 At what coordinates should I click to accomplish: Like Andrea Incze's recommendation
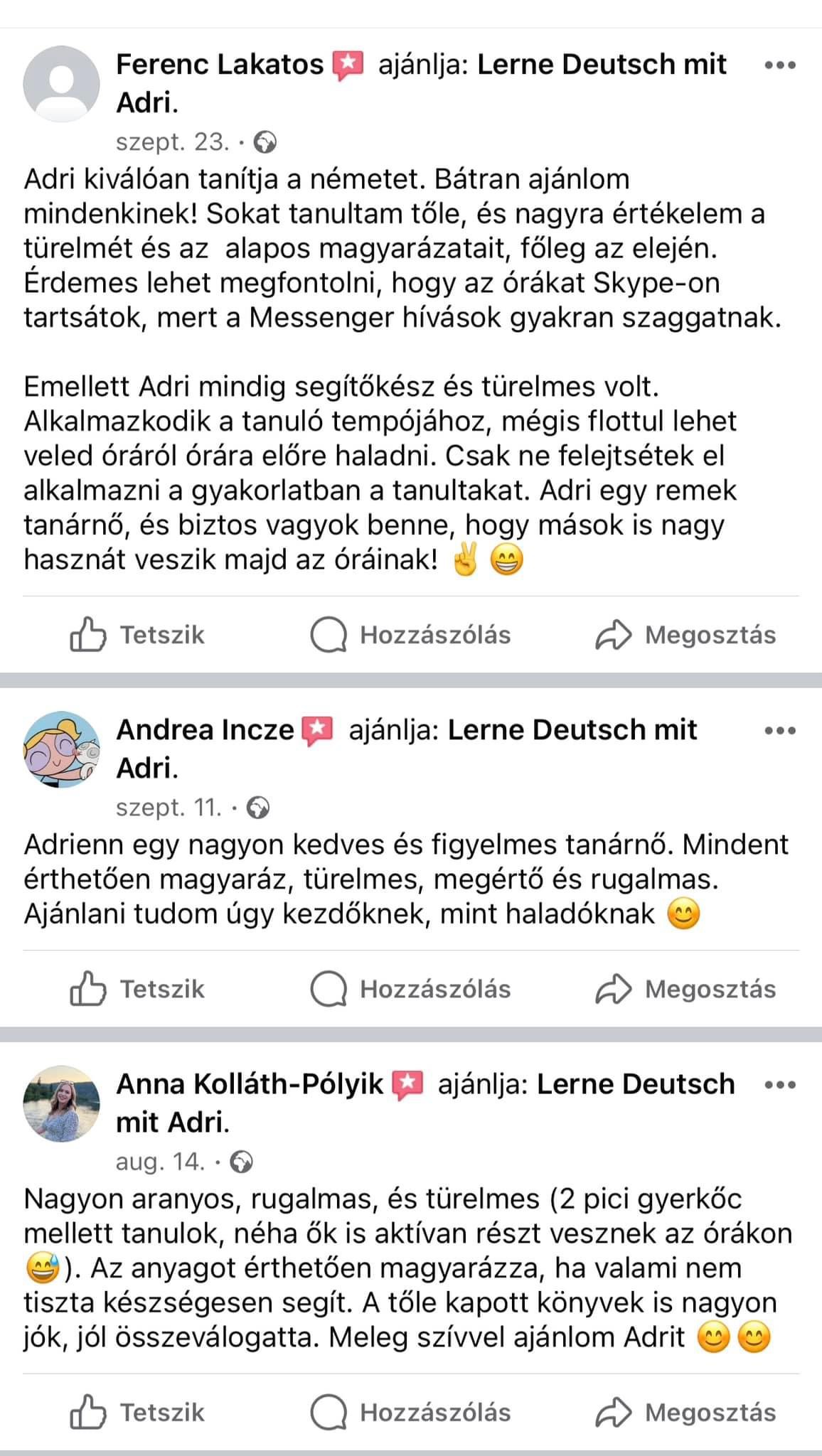click(137, 989)
